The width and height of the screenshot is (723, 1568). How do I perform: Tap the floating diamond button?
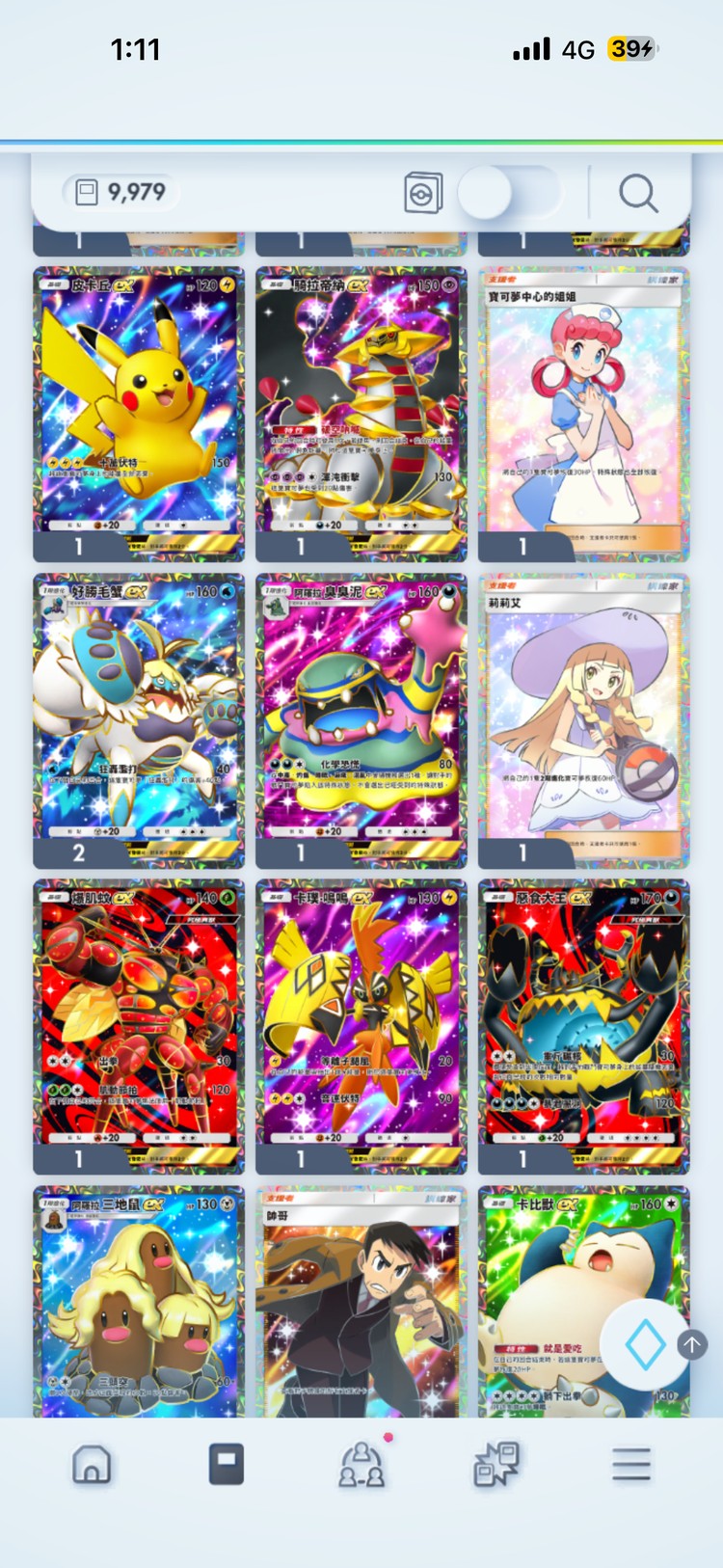click(x=644, y=1344)
